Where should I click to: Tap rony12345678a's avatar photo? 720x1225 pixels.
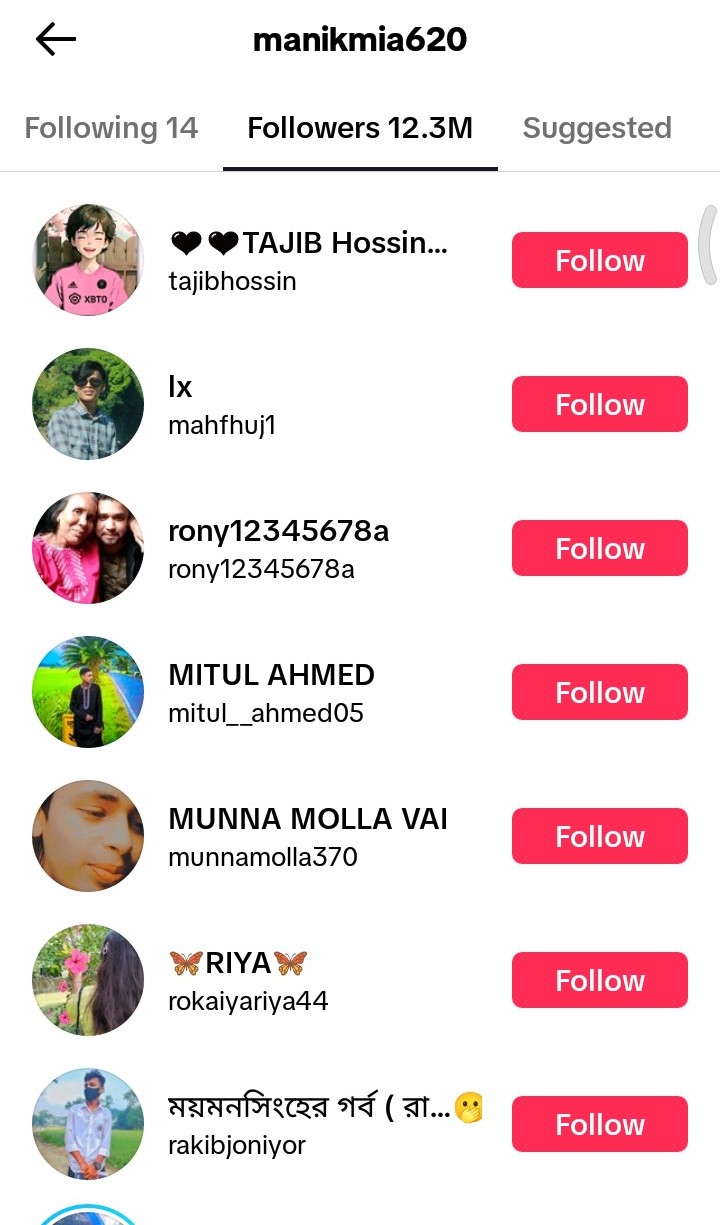point(88,548)
